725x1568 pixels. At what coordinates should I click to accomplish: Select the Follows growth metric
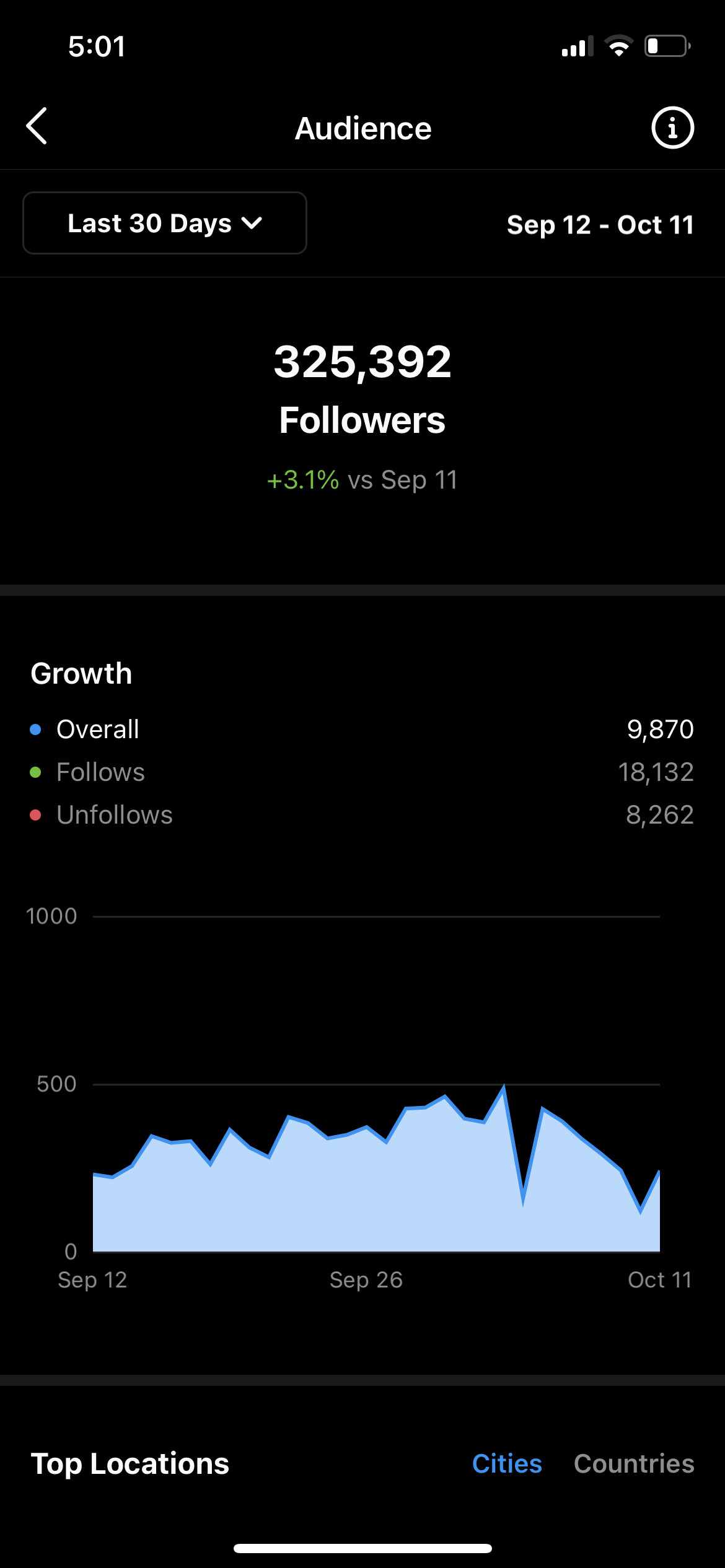(362, 772)
